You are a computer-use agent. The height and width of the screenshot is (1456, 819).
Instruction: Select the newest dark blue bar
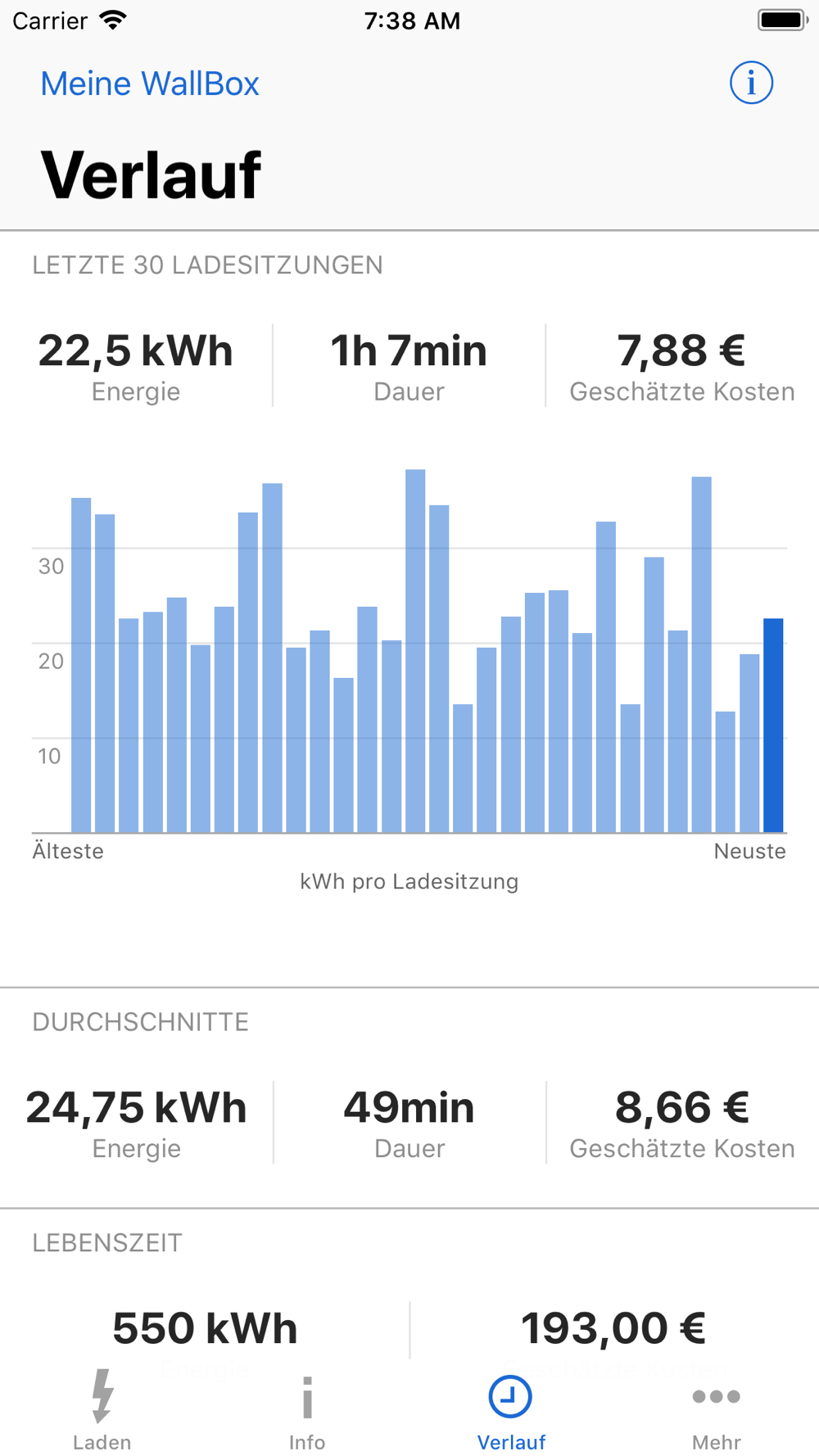coord(773,726)
